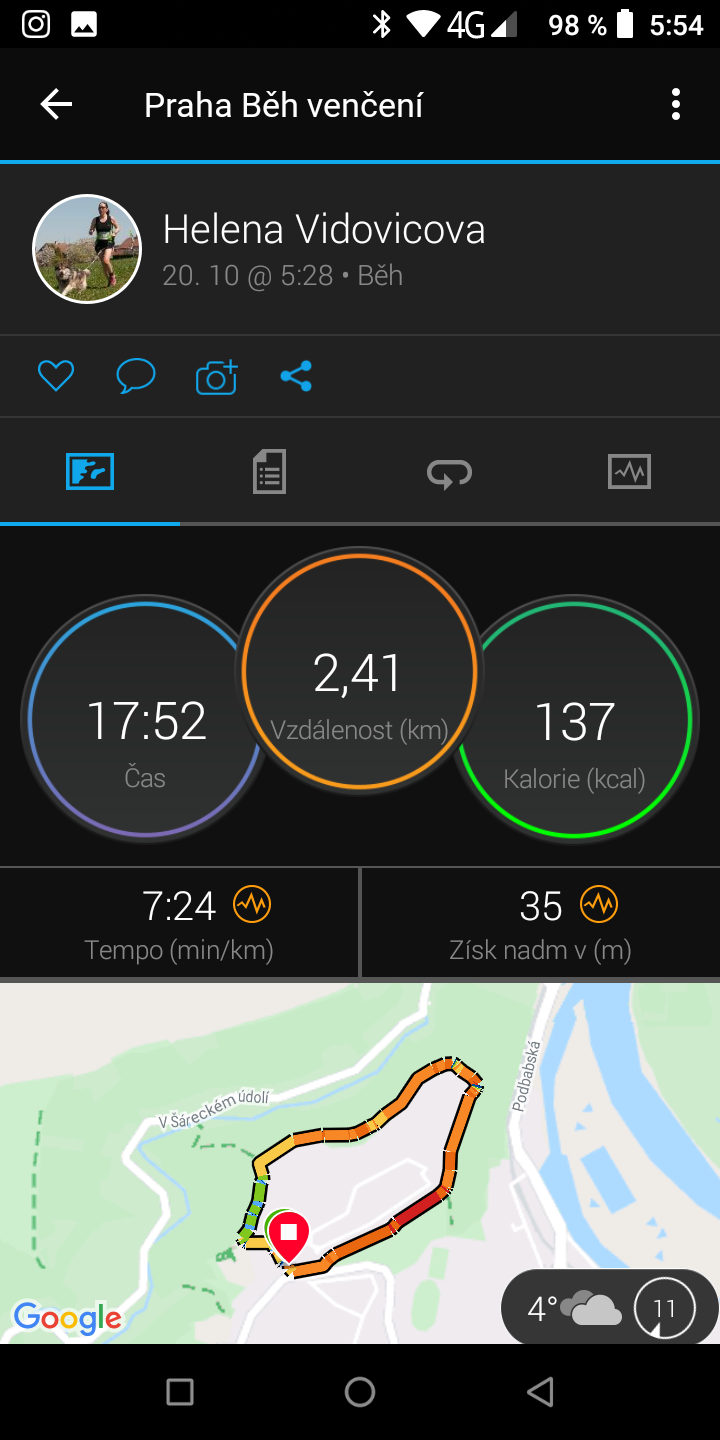Viewport: 720px width, 1440px height.
Task: Switch to the laps tab
Action: (x=450, y=473)
